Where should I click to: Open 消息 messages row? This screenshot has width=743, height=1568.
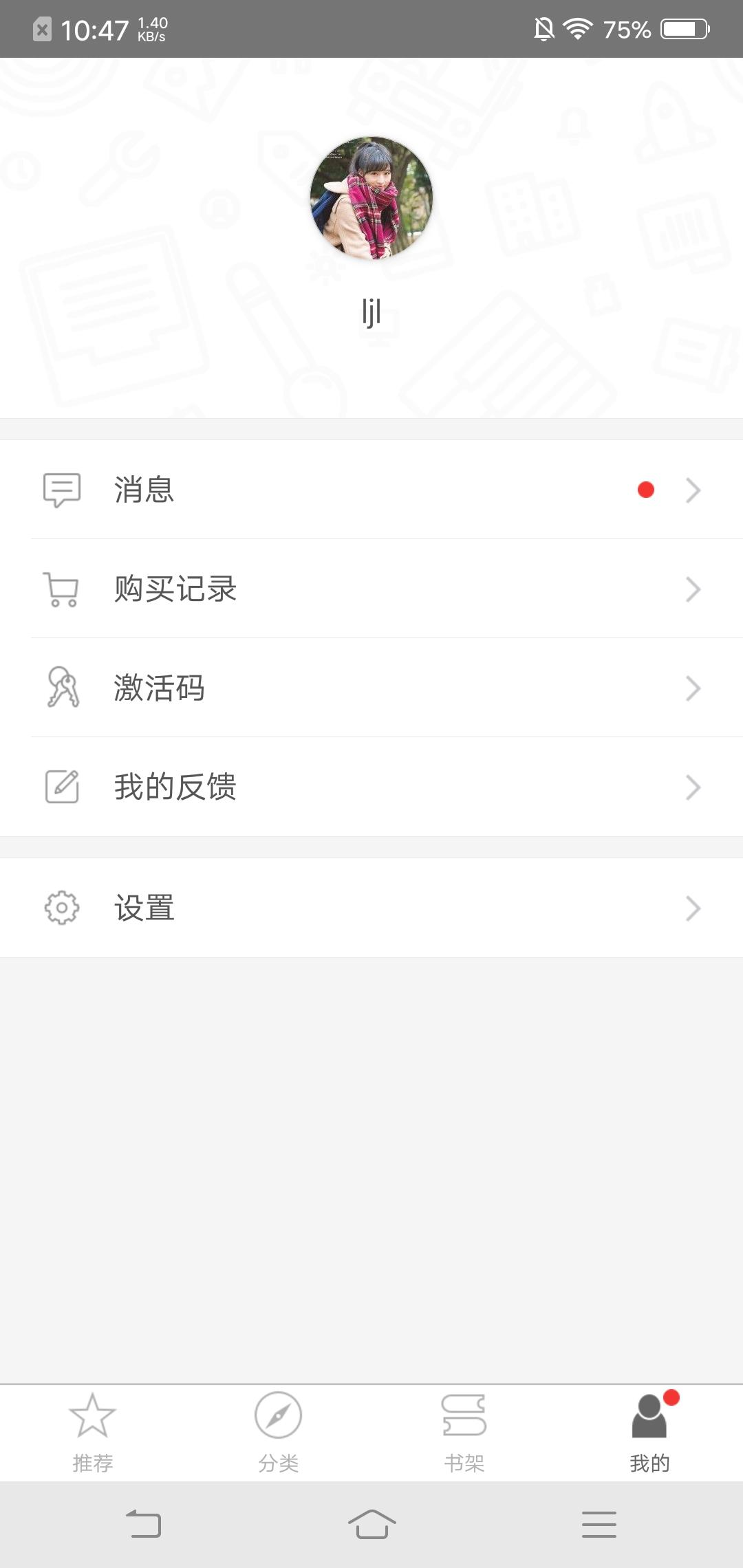(371, 490)
